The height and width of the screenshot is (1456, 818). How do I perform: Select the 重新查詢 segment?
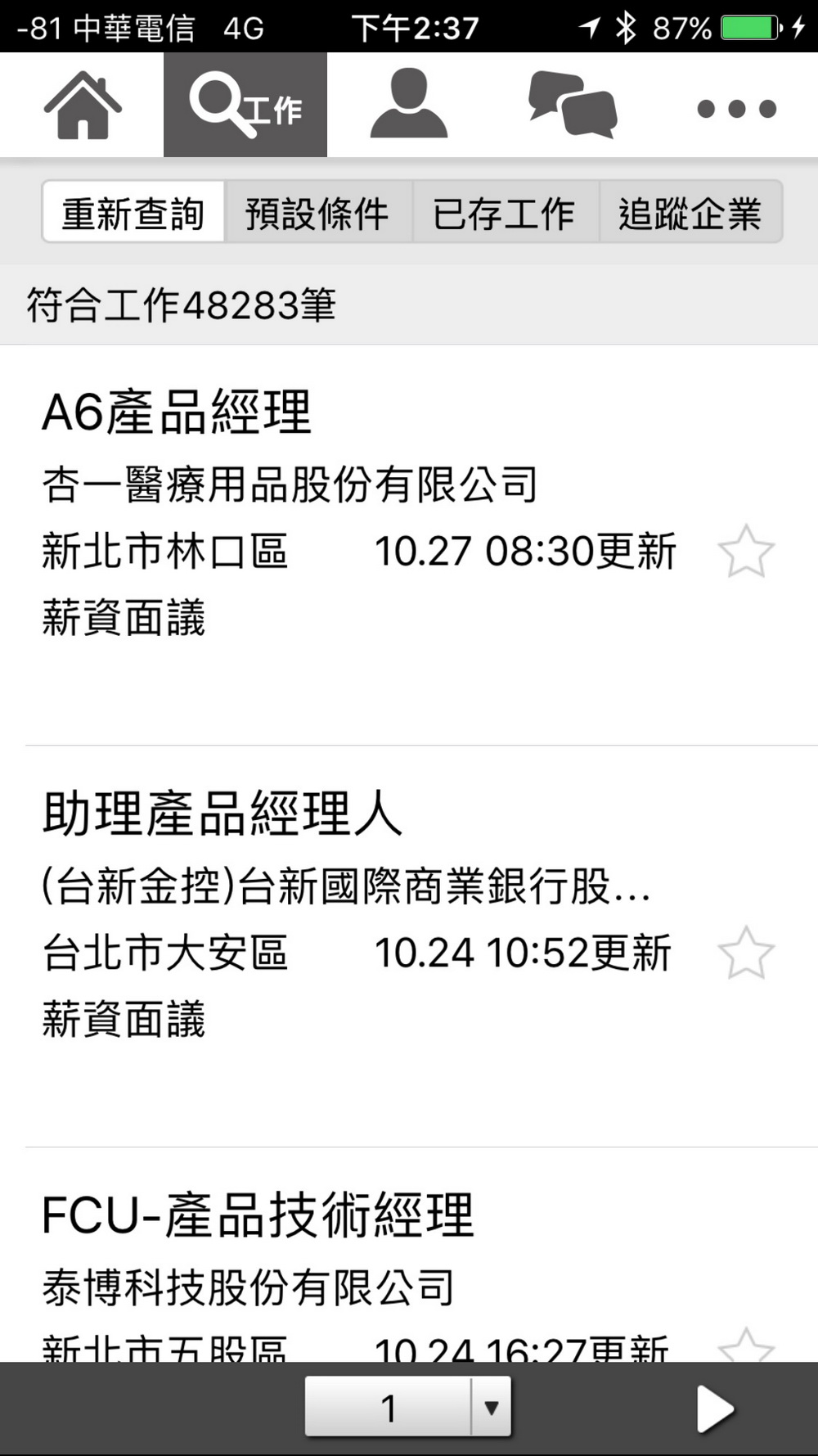pos(133,213)
